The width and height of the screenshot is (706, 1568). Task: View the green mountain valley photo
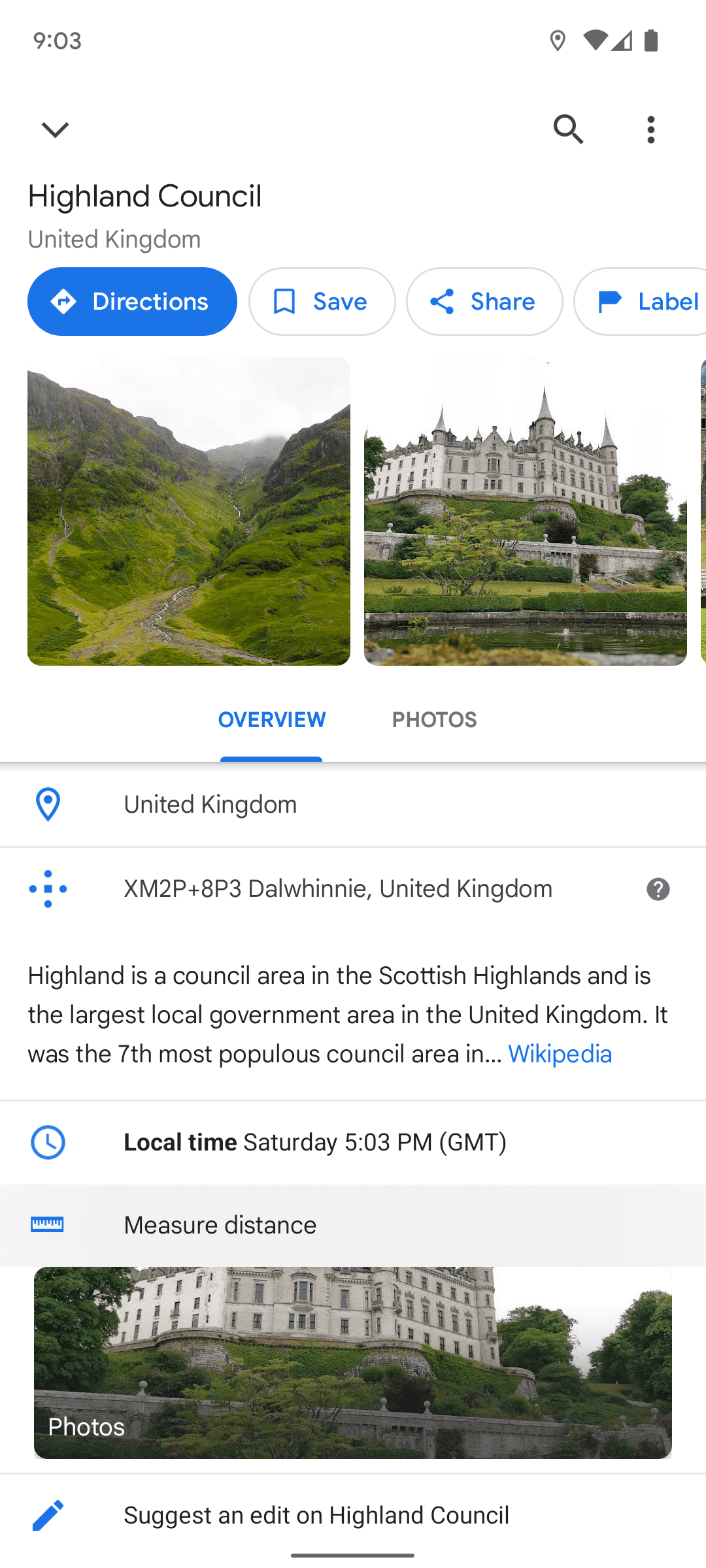click(x=188, y=511)
